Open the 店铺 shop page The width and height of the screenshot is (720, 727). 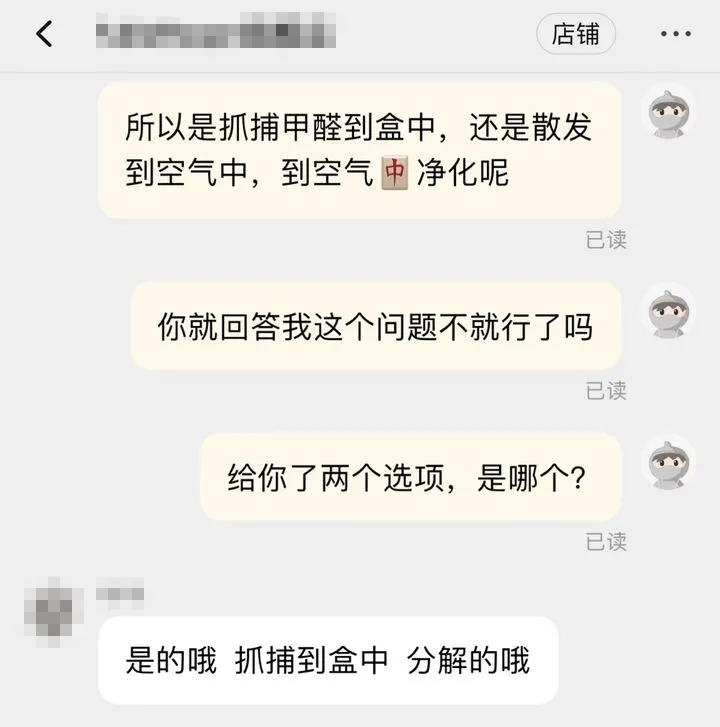(575, 34)
